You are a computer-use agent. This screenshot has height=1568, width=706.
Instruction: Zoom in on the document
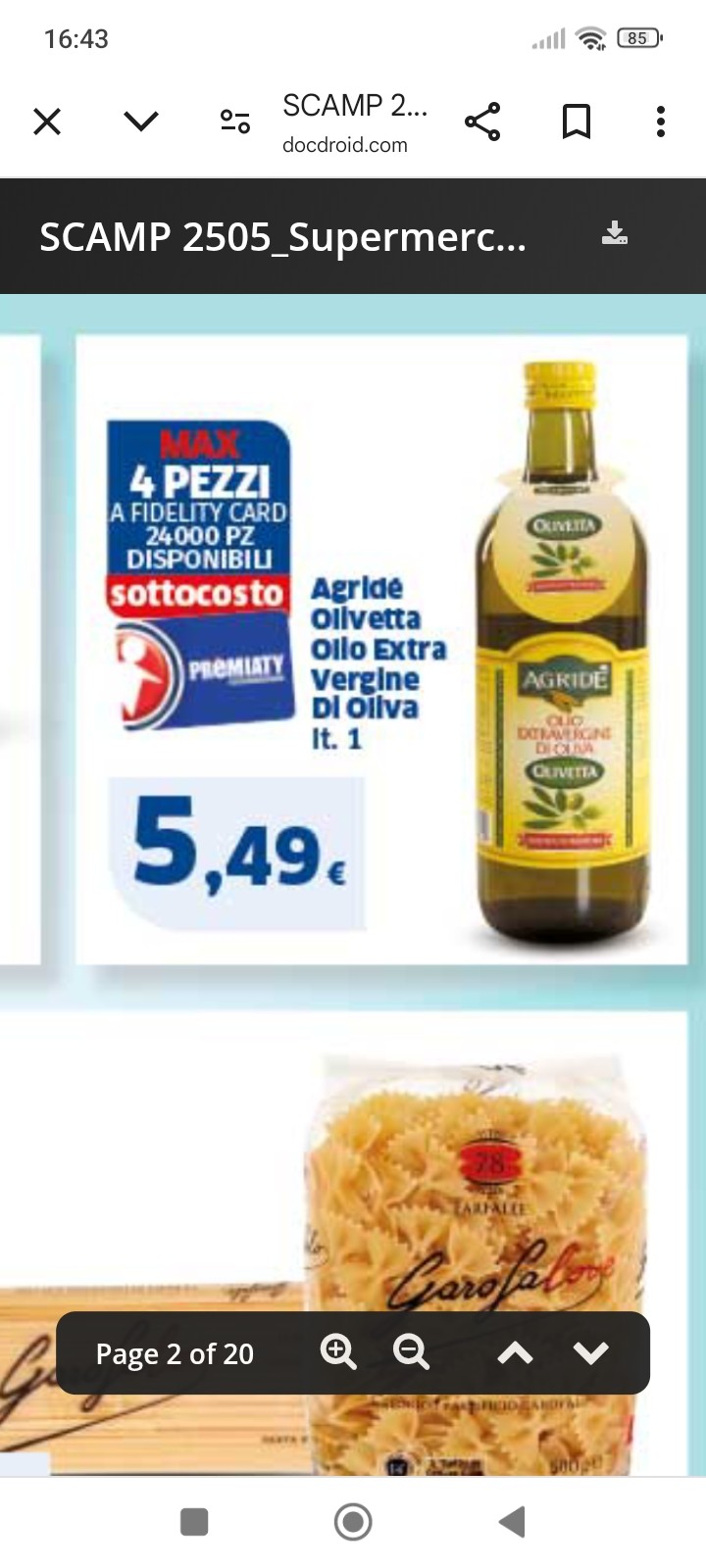[x=338, y=1352]
